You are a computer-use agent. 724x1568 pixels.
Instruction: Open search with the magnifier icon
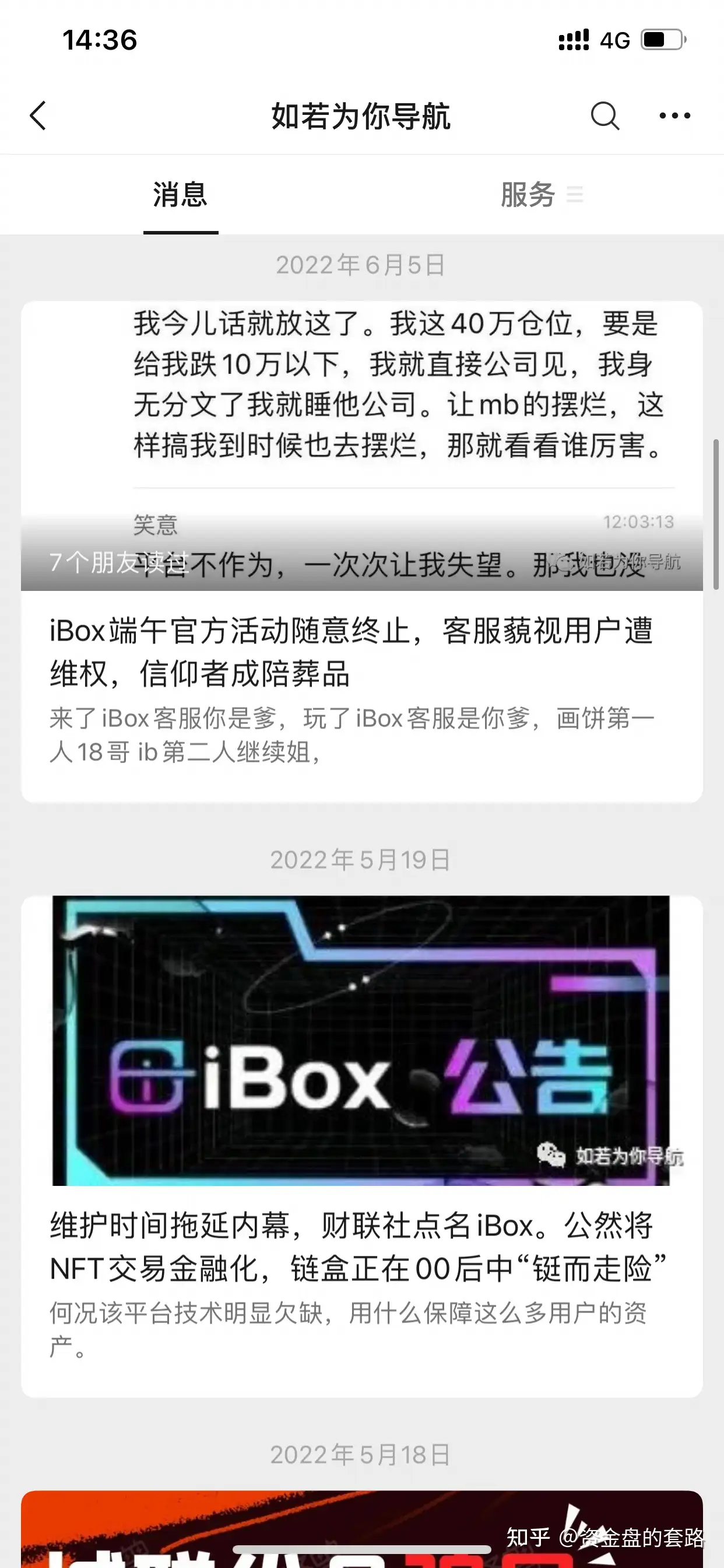[604, 115]
